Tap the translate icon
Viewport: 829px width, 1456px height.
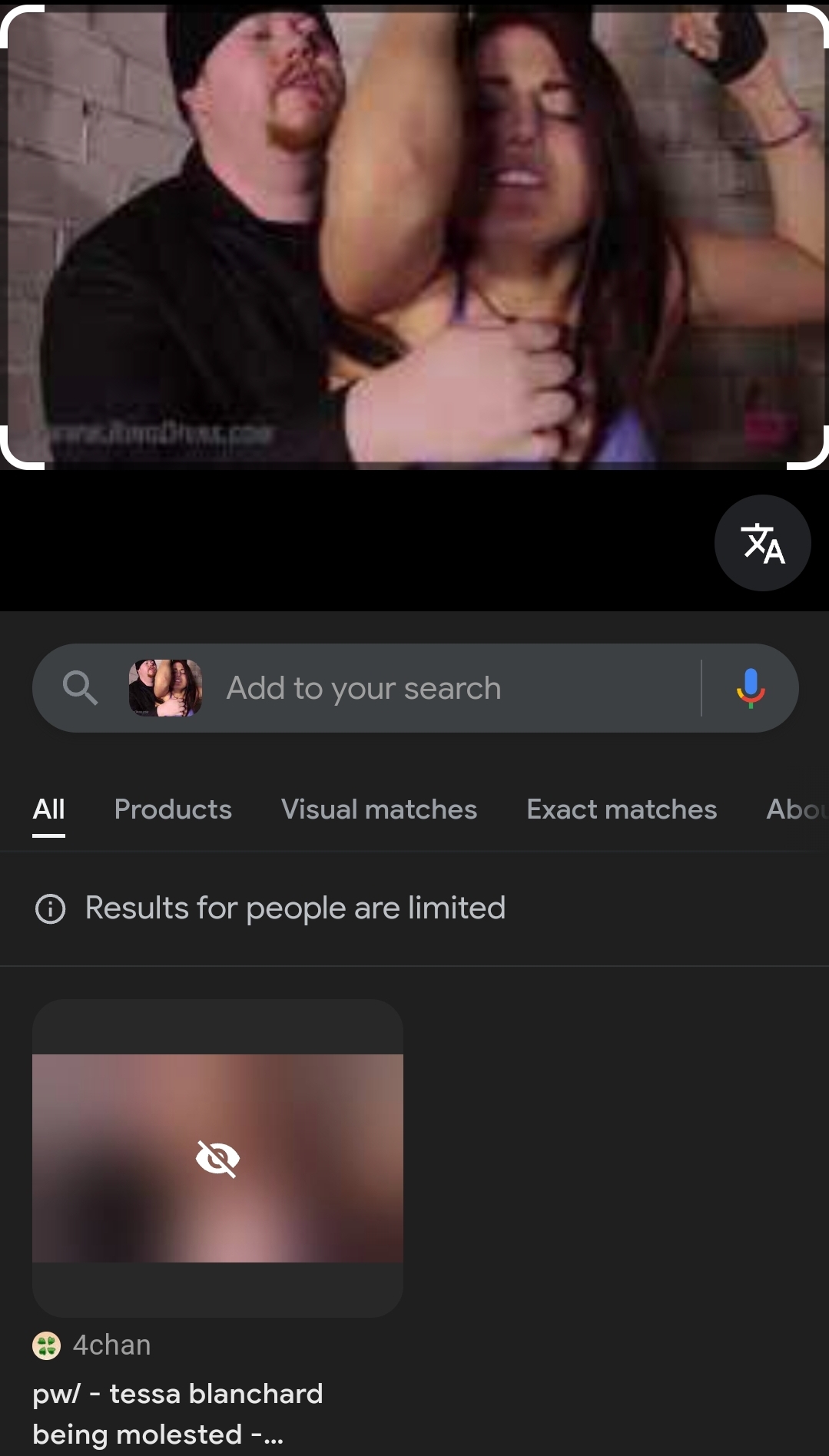coord(762,543)
